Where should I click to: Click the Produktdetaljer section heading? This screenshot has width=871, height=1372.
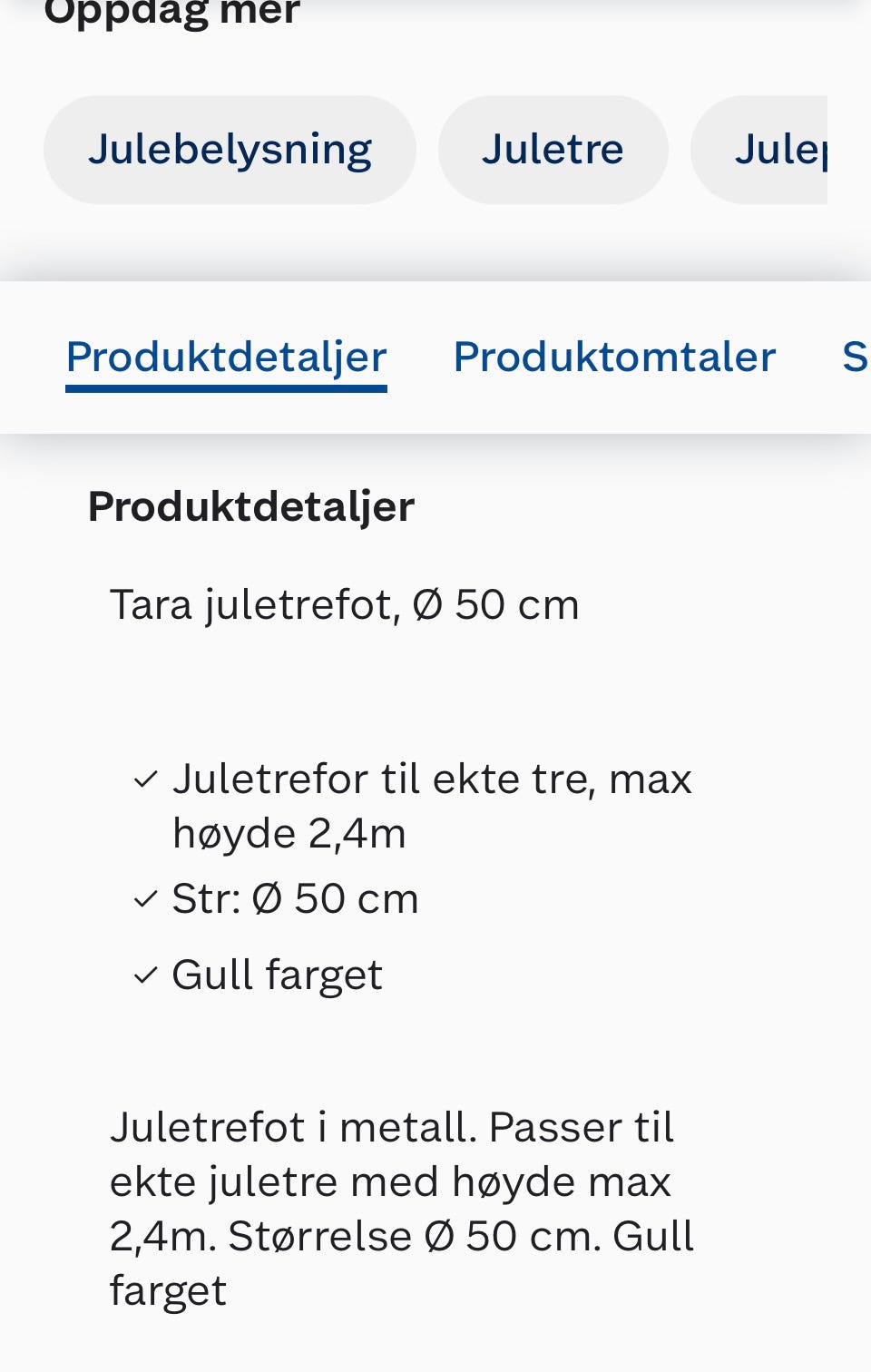coord(250,506)
